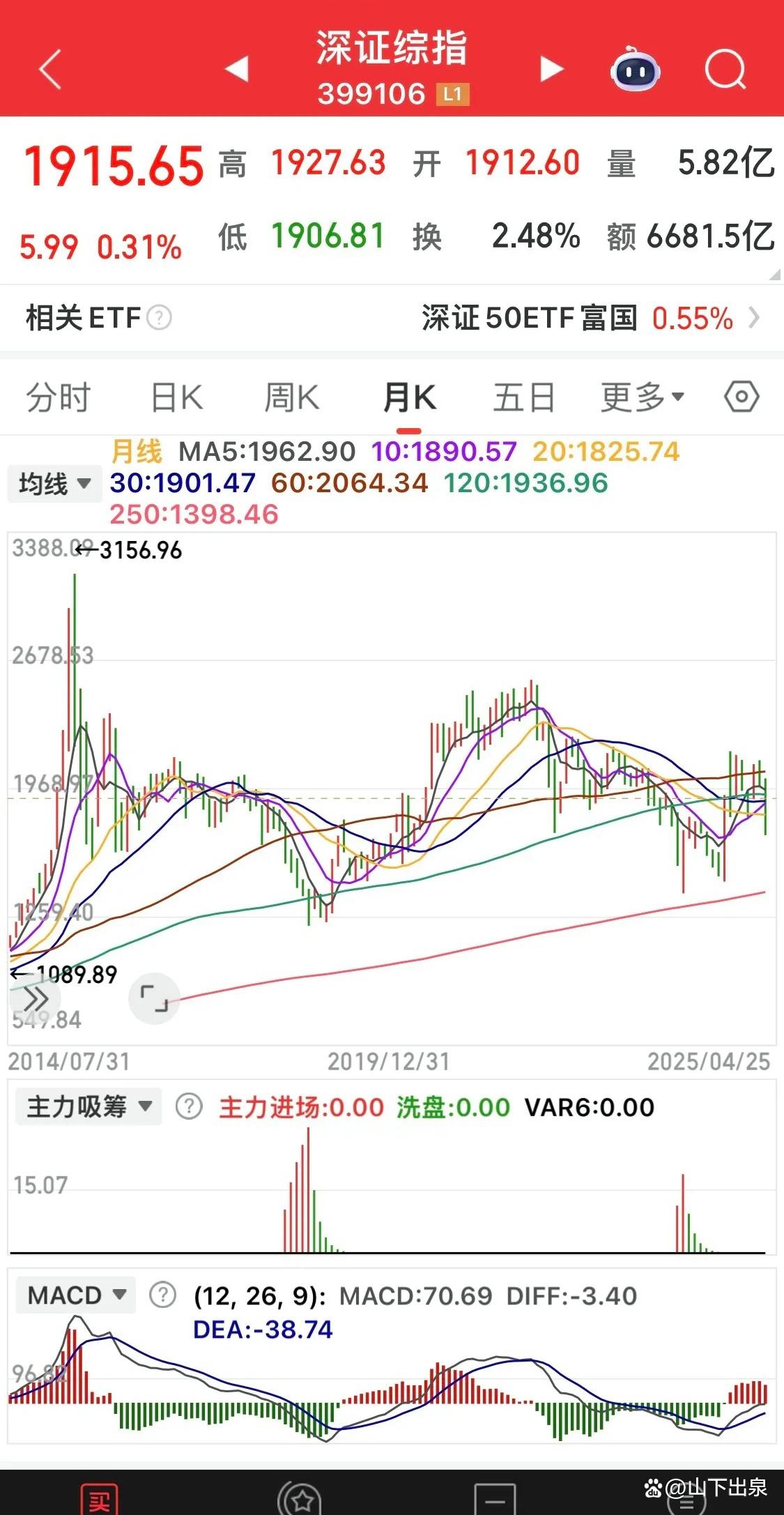Expand chart to fullscreen
The height and width of the screenshot is (1515, 784).
coord(154,998)
